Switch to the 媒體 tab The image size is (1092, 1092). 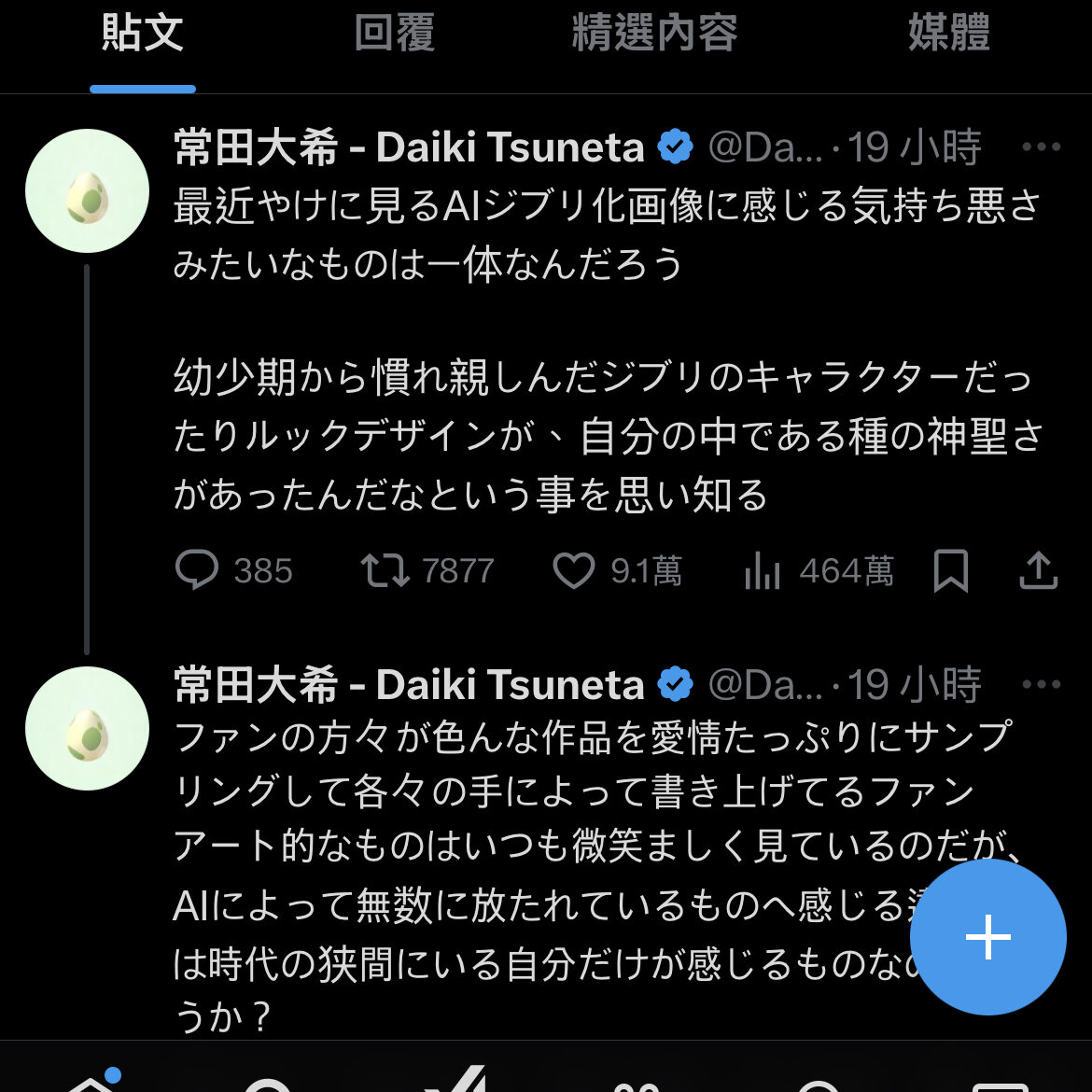click(948, 34)
